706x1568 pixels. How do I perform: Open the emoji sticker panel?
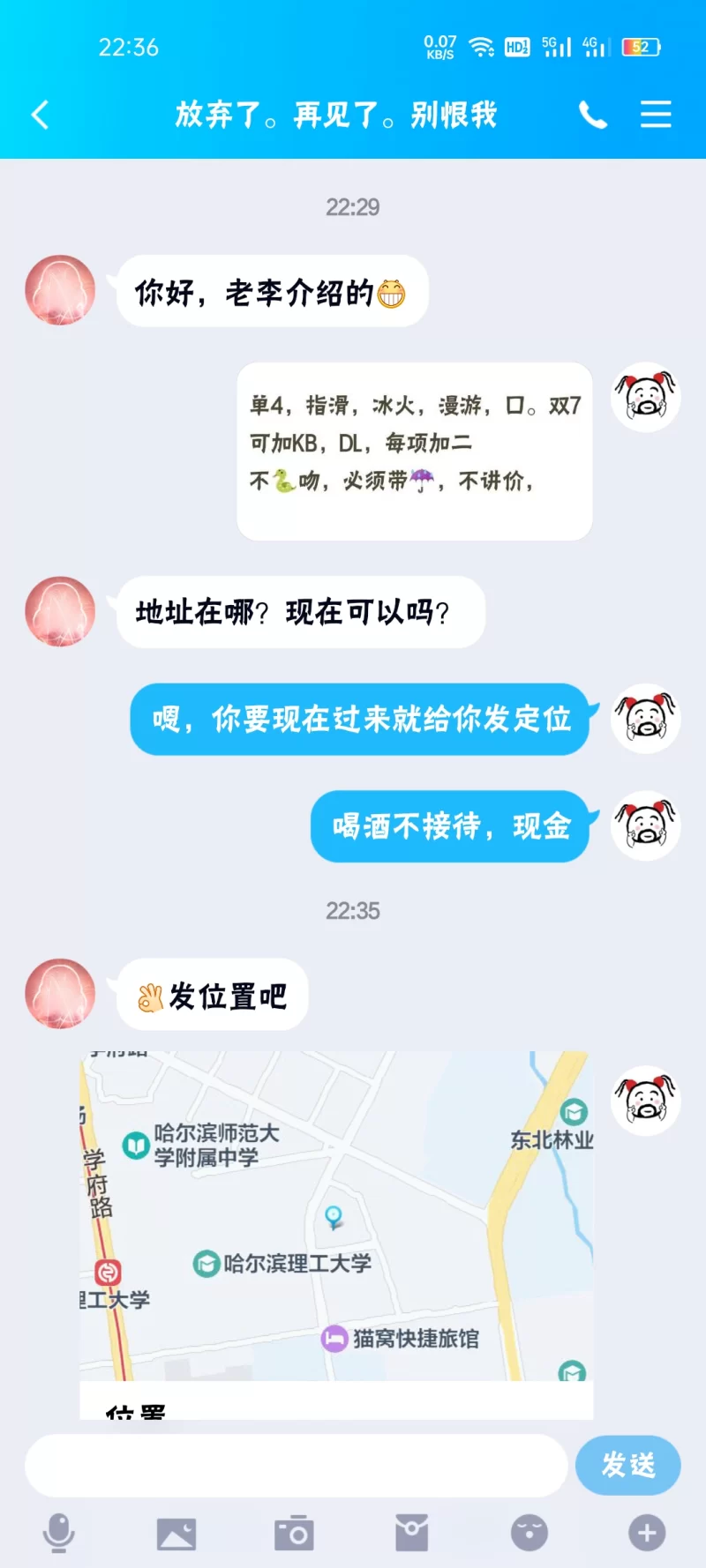pos(529,1534)
